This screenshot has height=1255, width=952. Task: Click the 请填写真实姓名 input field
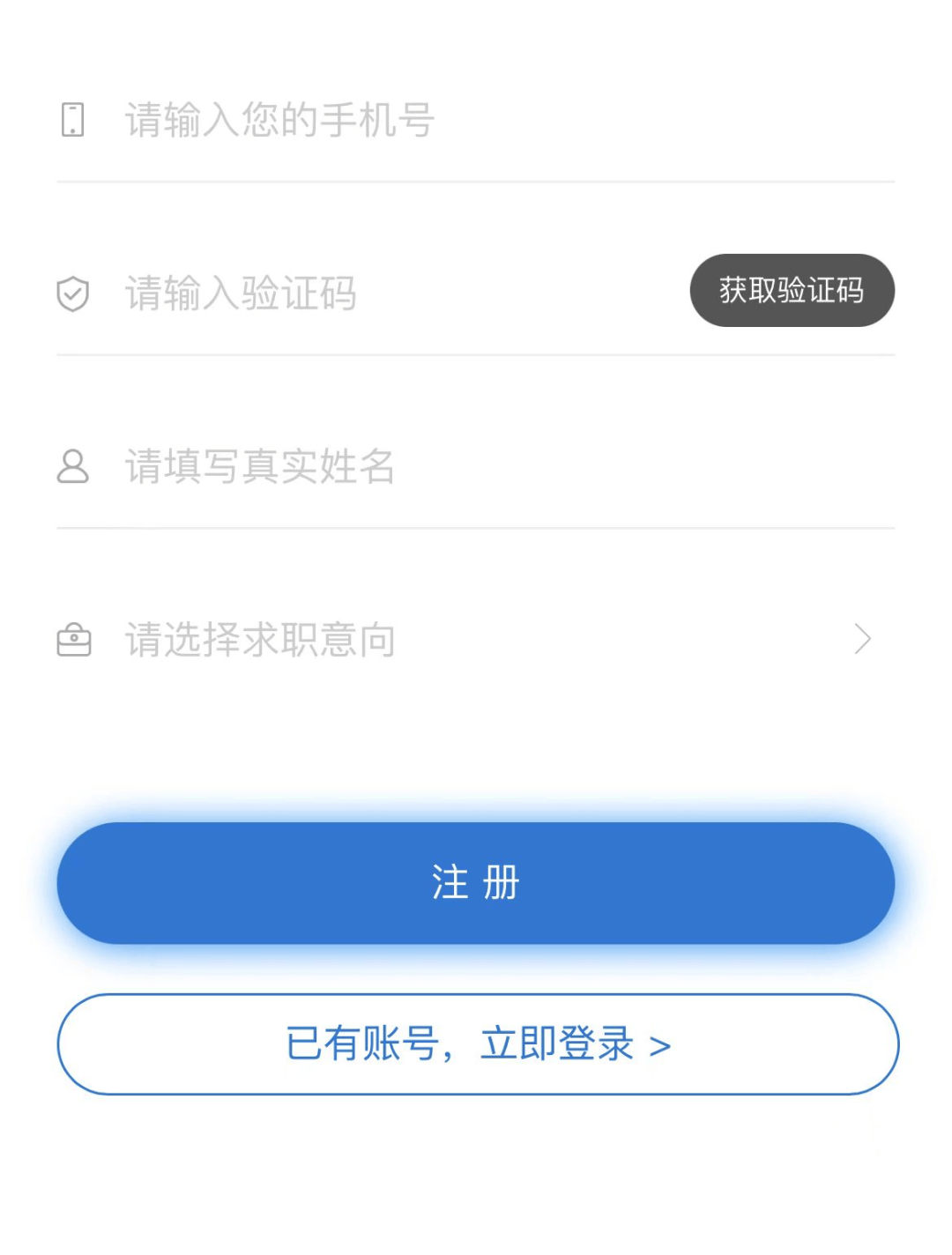pos(353,467)
